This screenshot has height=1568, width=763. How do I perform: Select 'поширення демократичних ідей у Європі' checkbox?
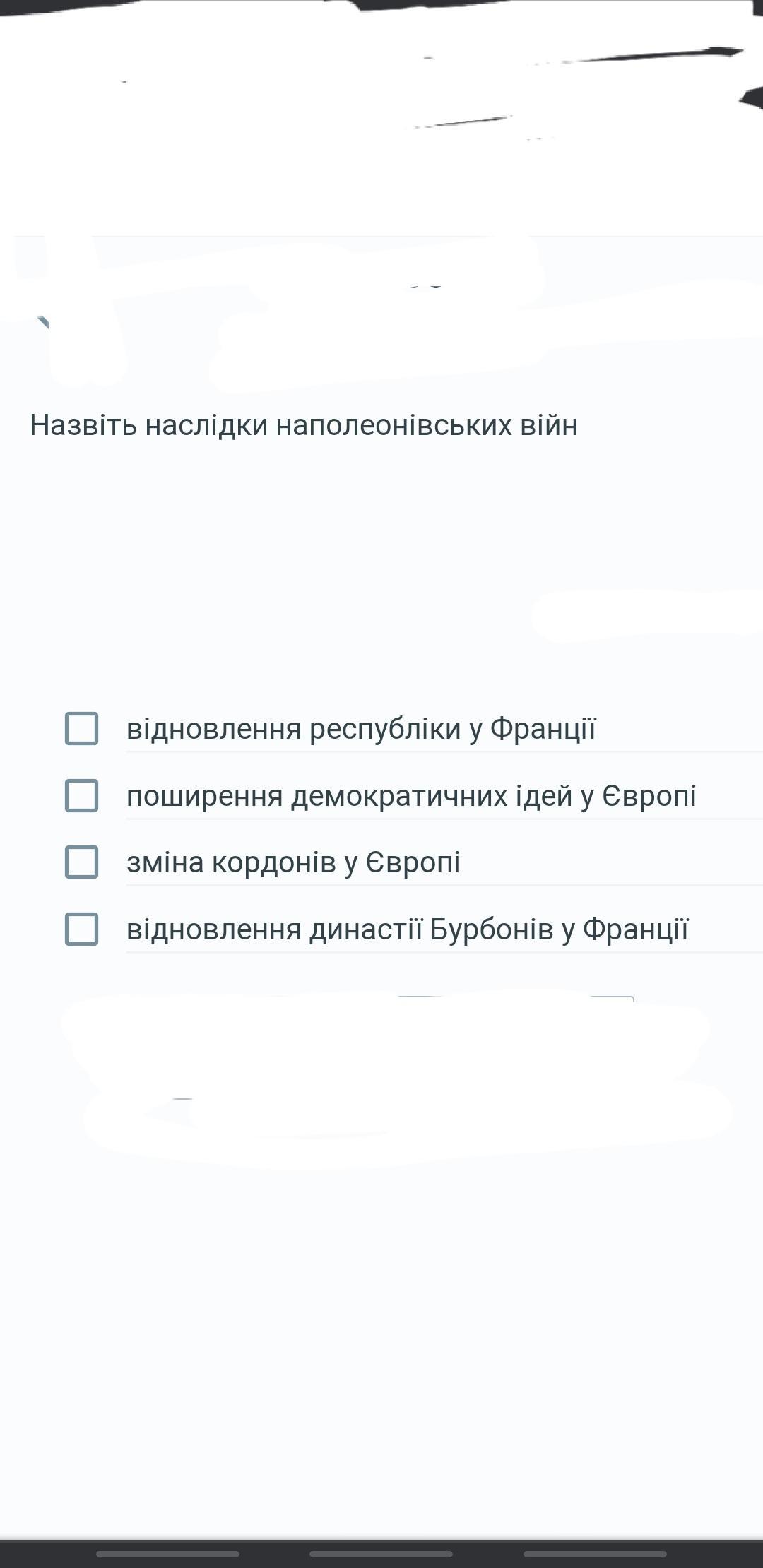point(81,795)
